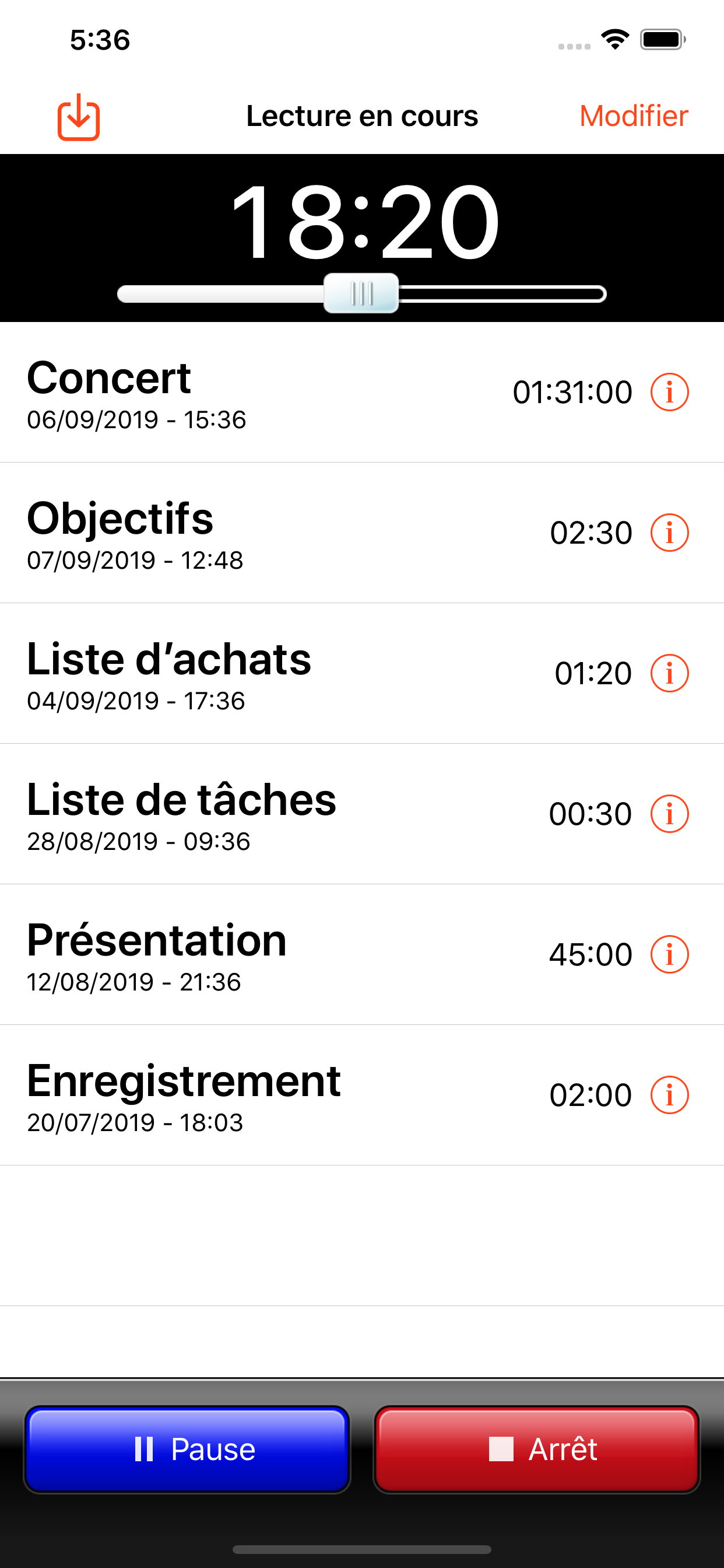The image size is (724, 1568).
Task: Play the Liste de tâches recording
Action: point(243,814)
